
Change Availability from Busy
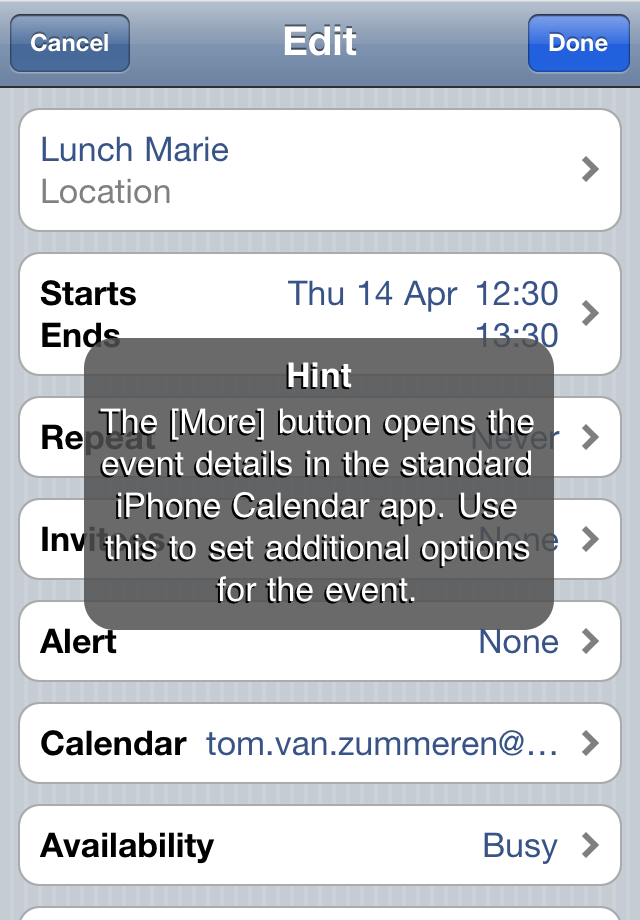click(320, 845)
